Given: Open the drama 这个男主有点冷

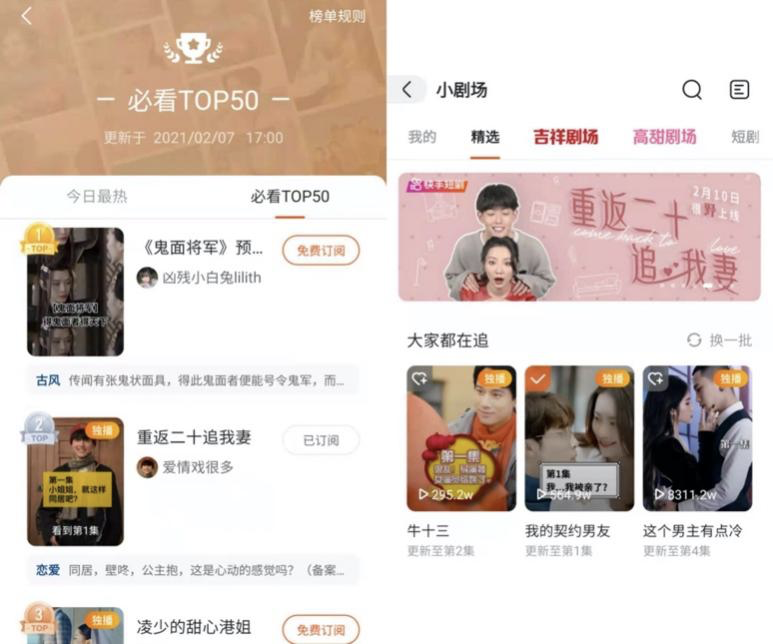Looking at the screenshot, I should pos(696,438).
